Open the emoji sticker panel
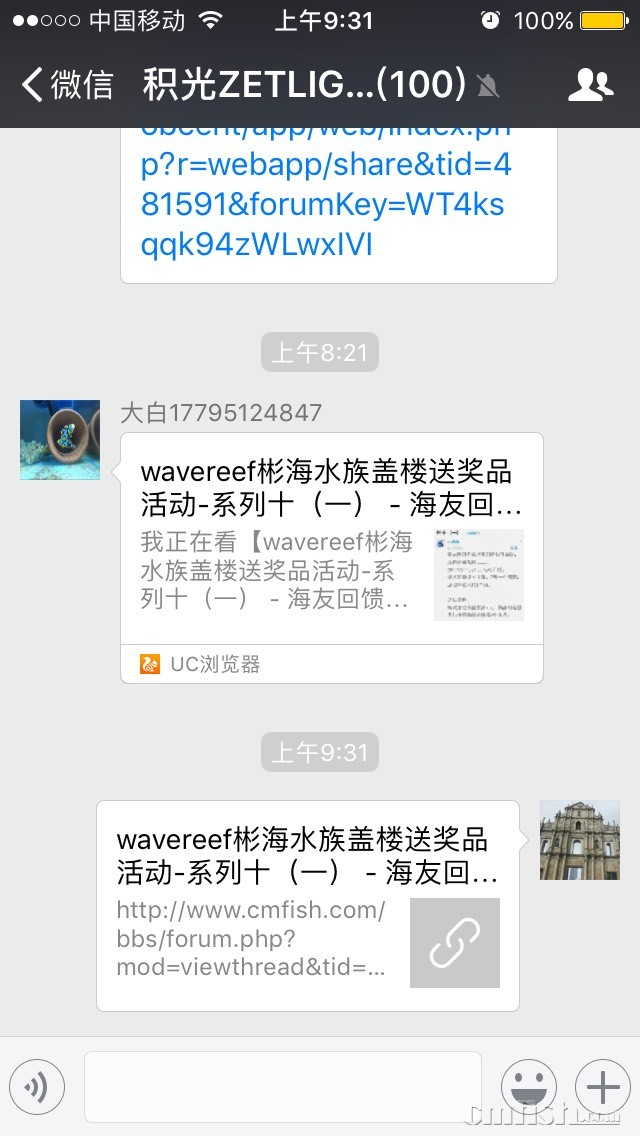This screenshot has height=1136, width=640. 528,1087
